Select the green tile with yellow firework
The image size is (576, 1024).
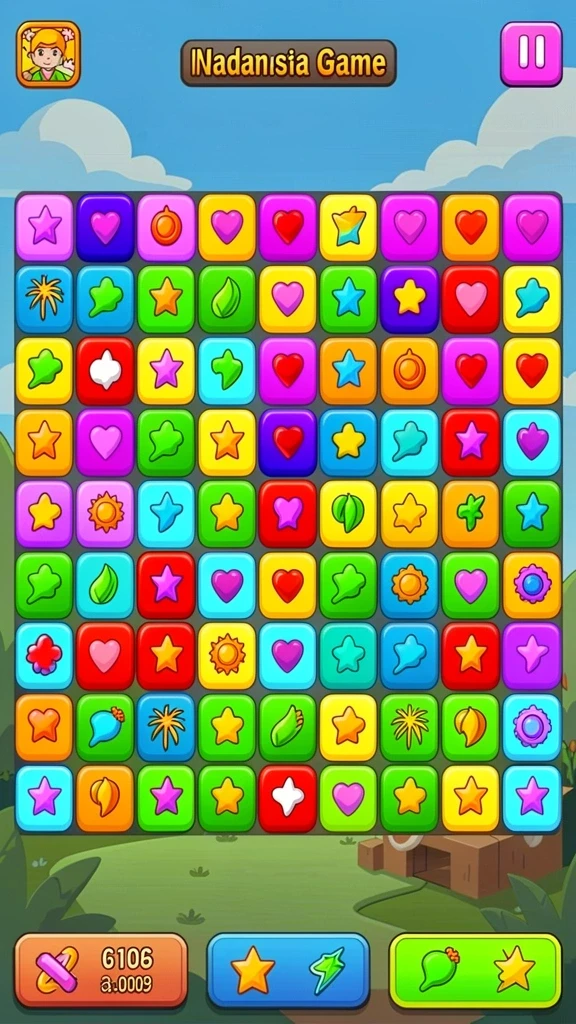[x=409, y=727]
